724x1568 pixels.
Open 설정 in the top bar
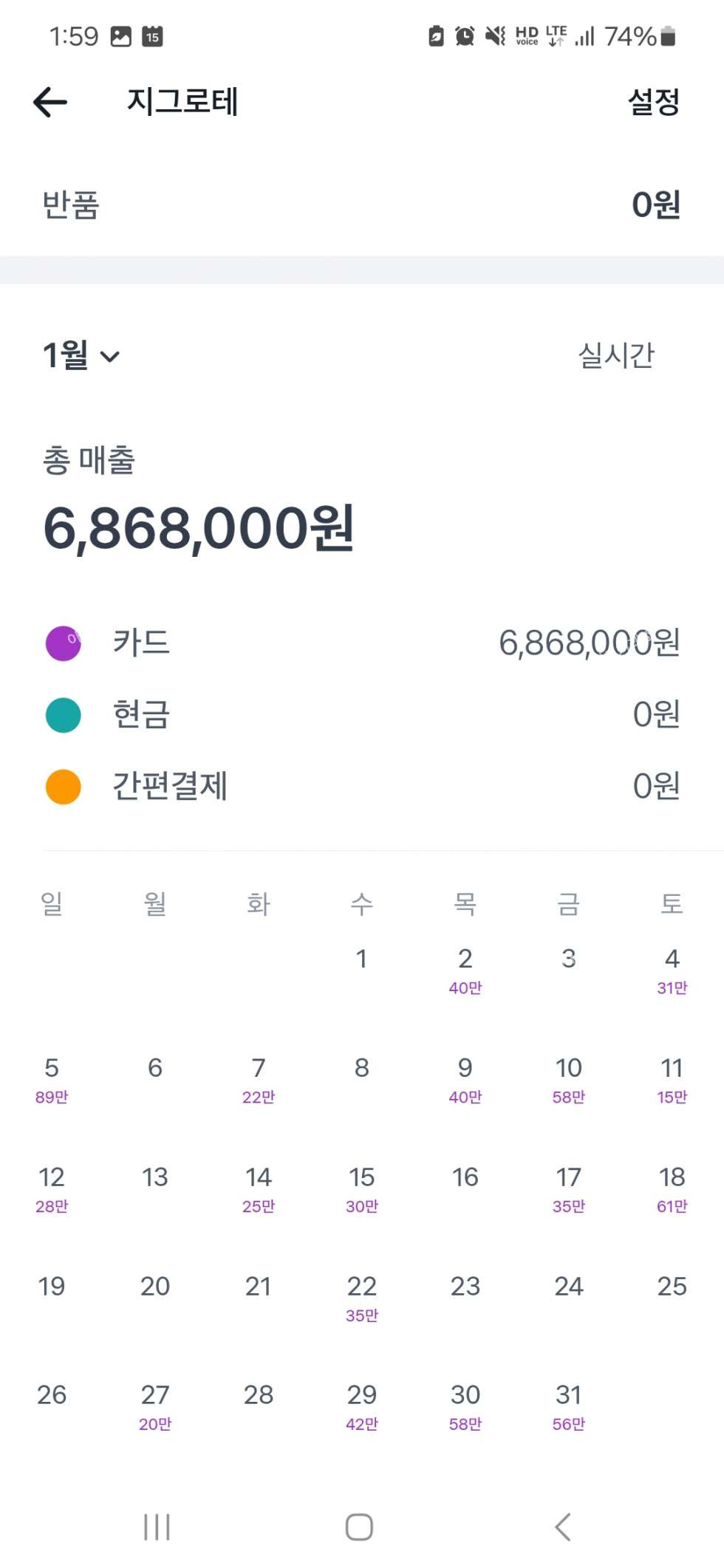pyautogui.click(x=653, y=102)
